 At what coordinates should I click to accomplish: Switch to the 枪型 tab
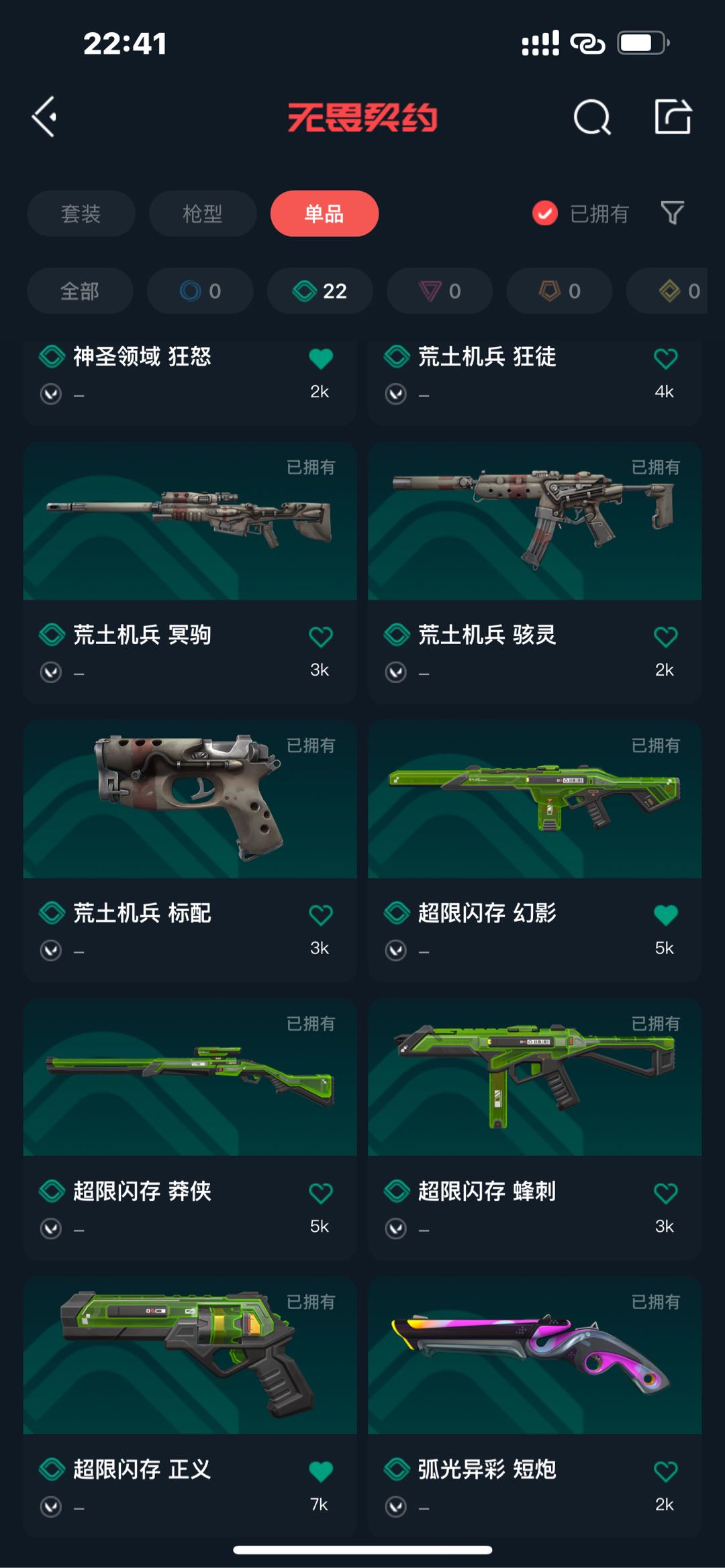pos(203,213)
